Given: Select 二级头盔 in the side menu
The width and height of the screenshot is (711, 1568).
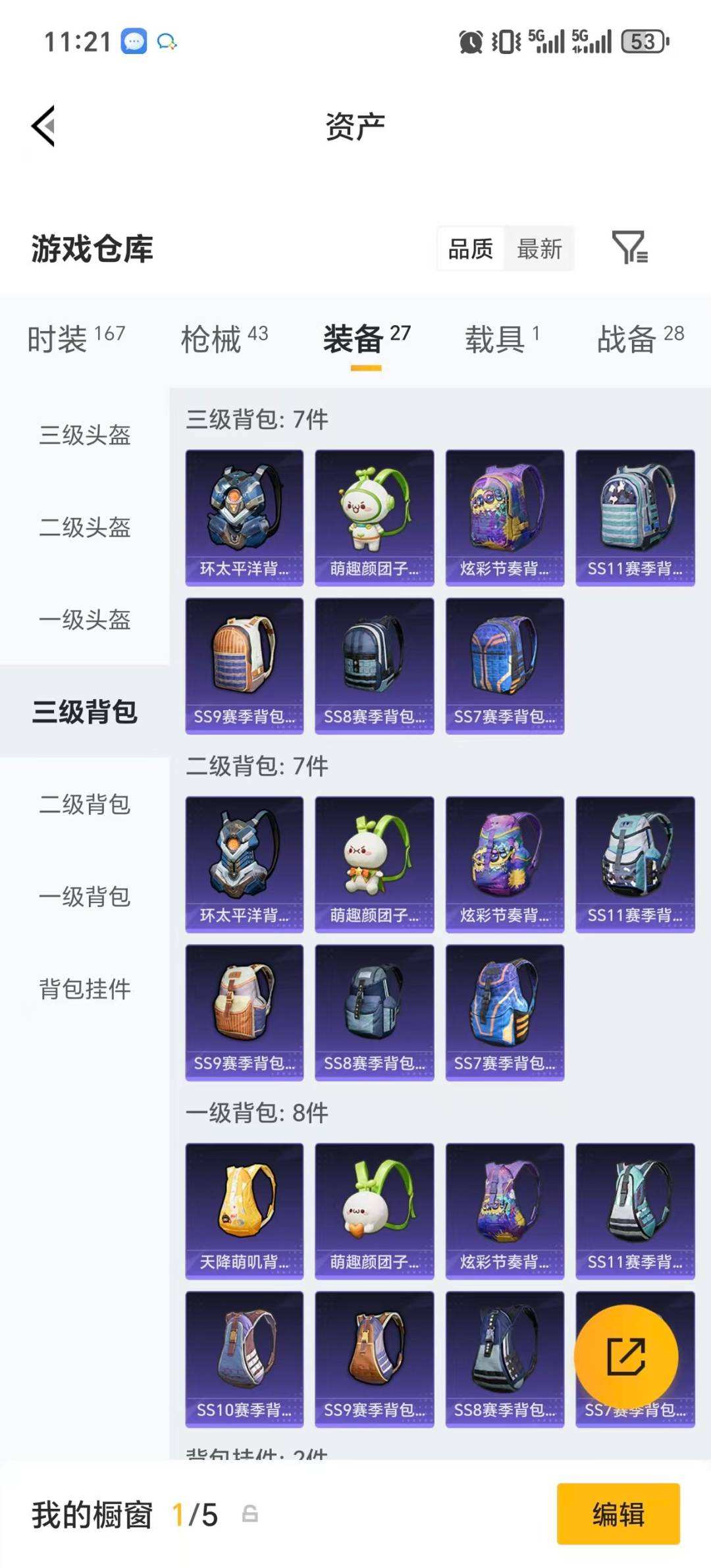Looking at the screenshot, I should 85,527.
